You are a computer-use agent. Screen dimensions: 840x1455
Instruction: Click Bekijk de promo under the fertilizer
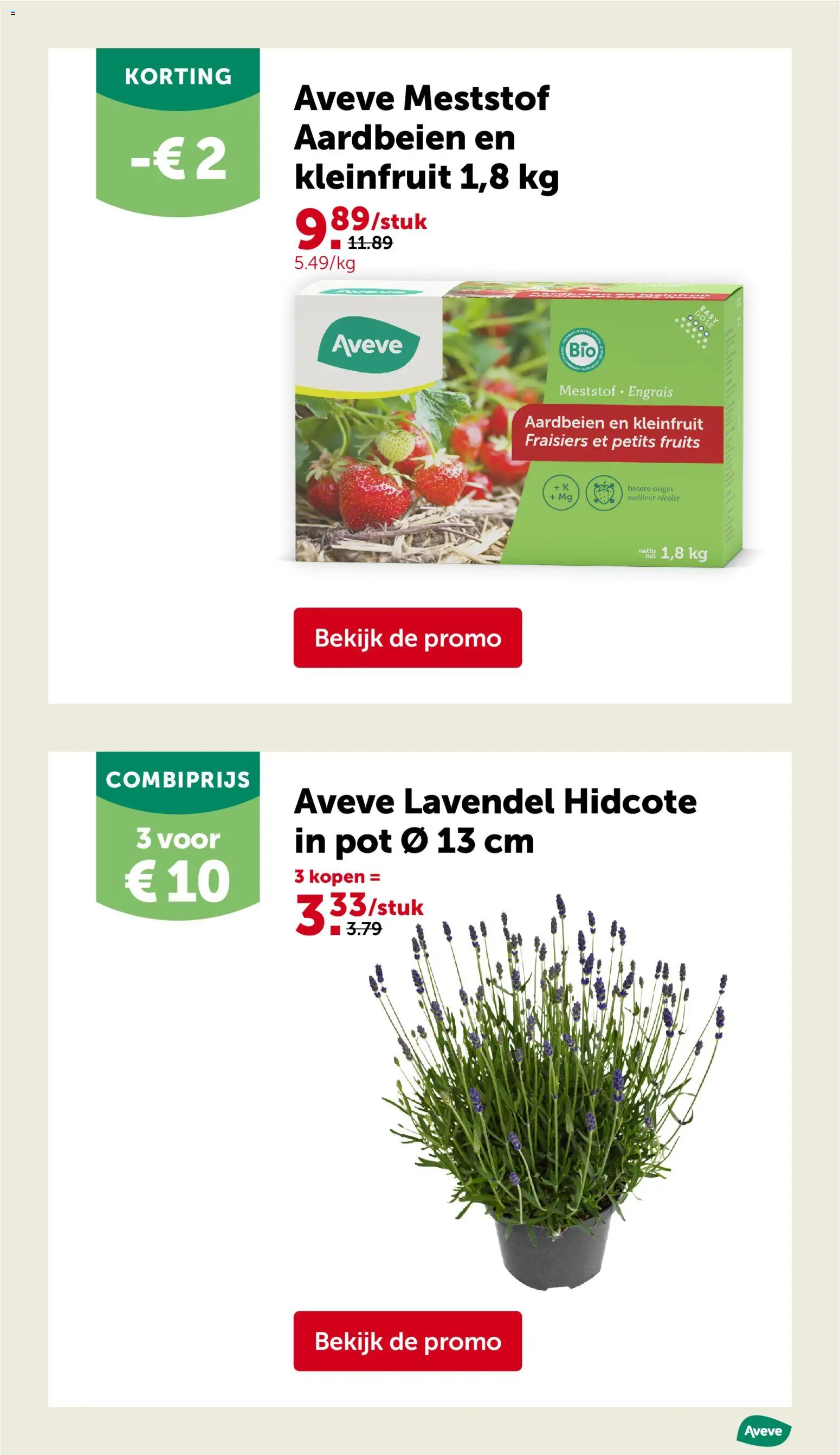click(408, 638)
